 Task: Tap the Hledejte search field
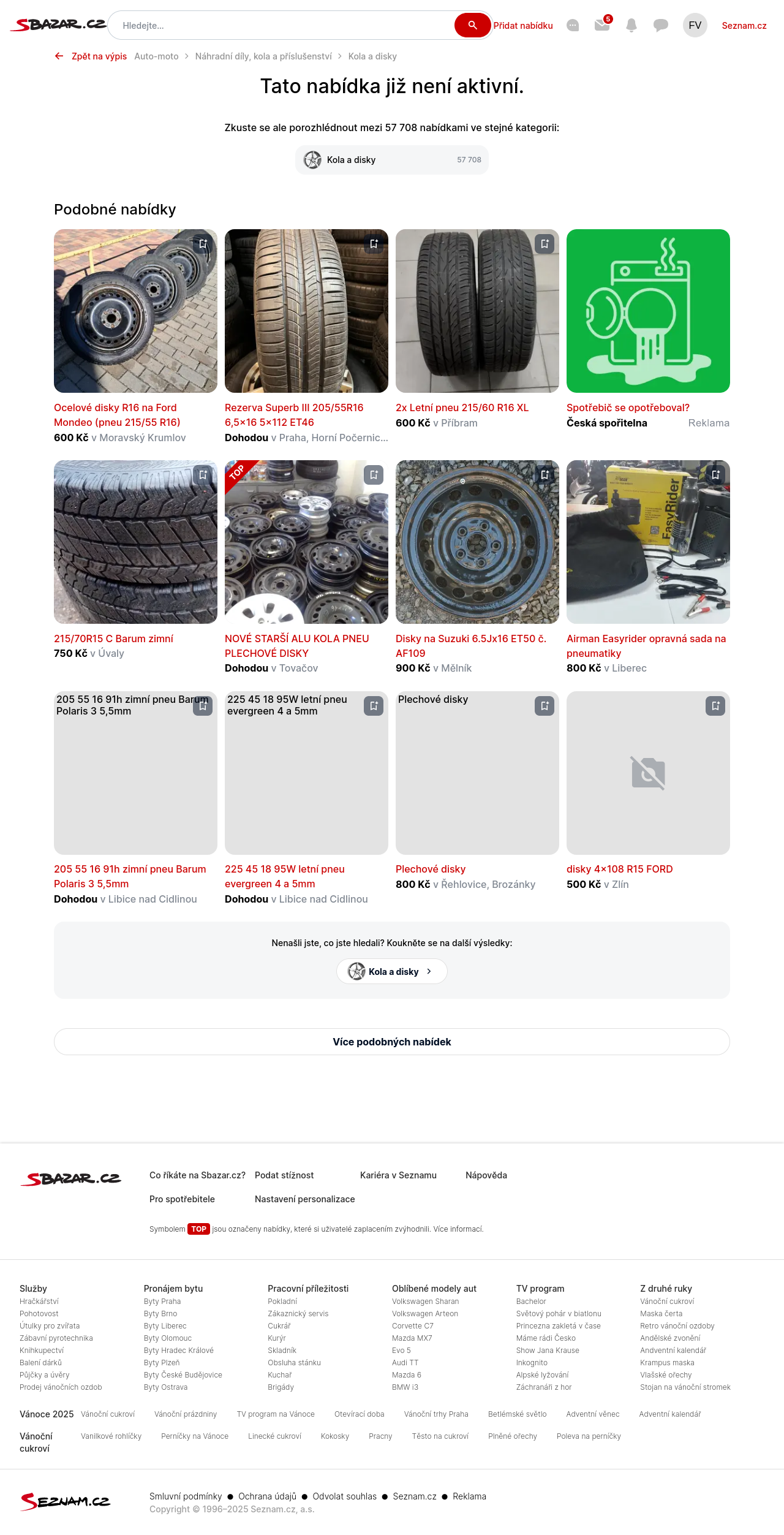[x=282, y=26]
